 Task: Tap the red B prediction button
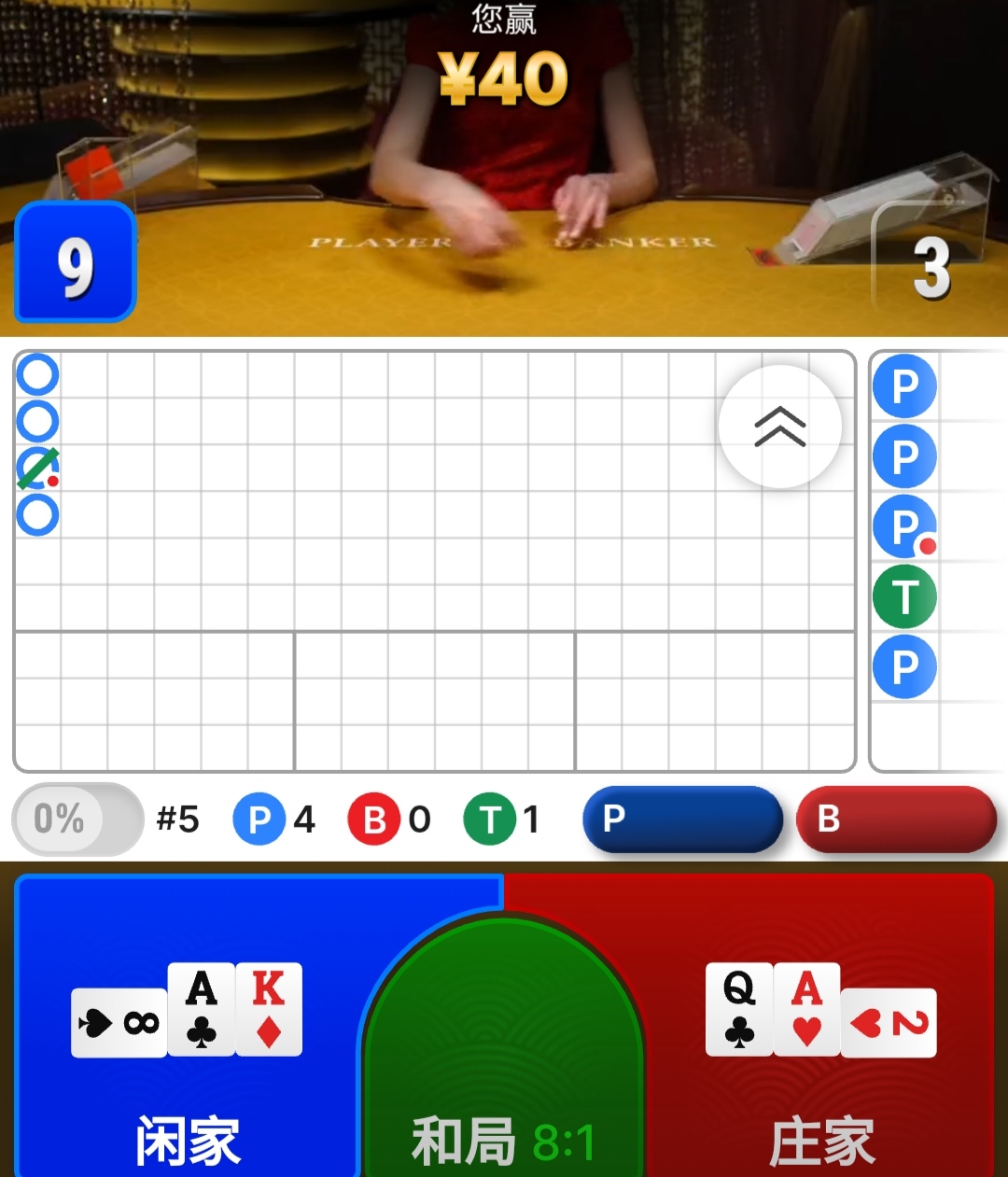click(896, 820)
